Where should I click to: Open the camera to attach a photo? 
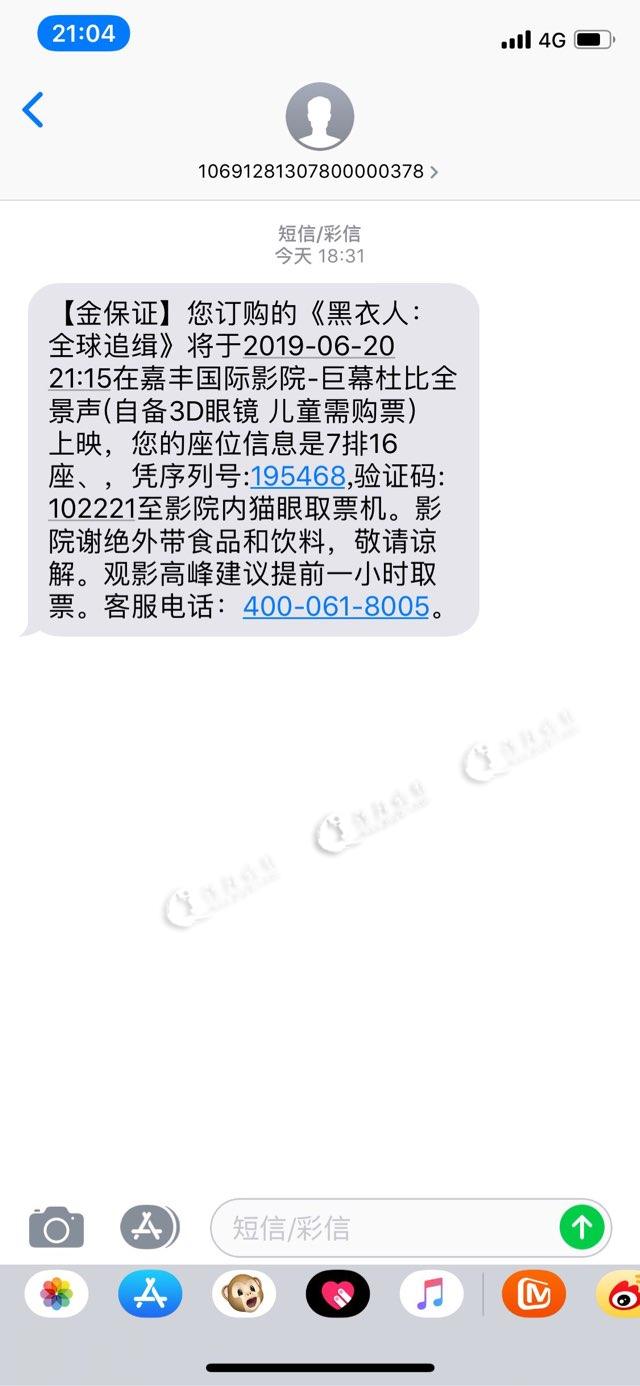coord(56,1227)
